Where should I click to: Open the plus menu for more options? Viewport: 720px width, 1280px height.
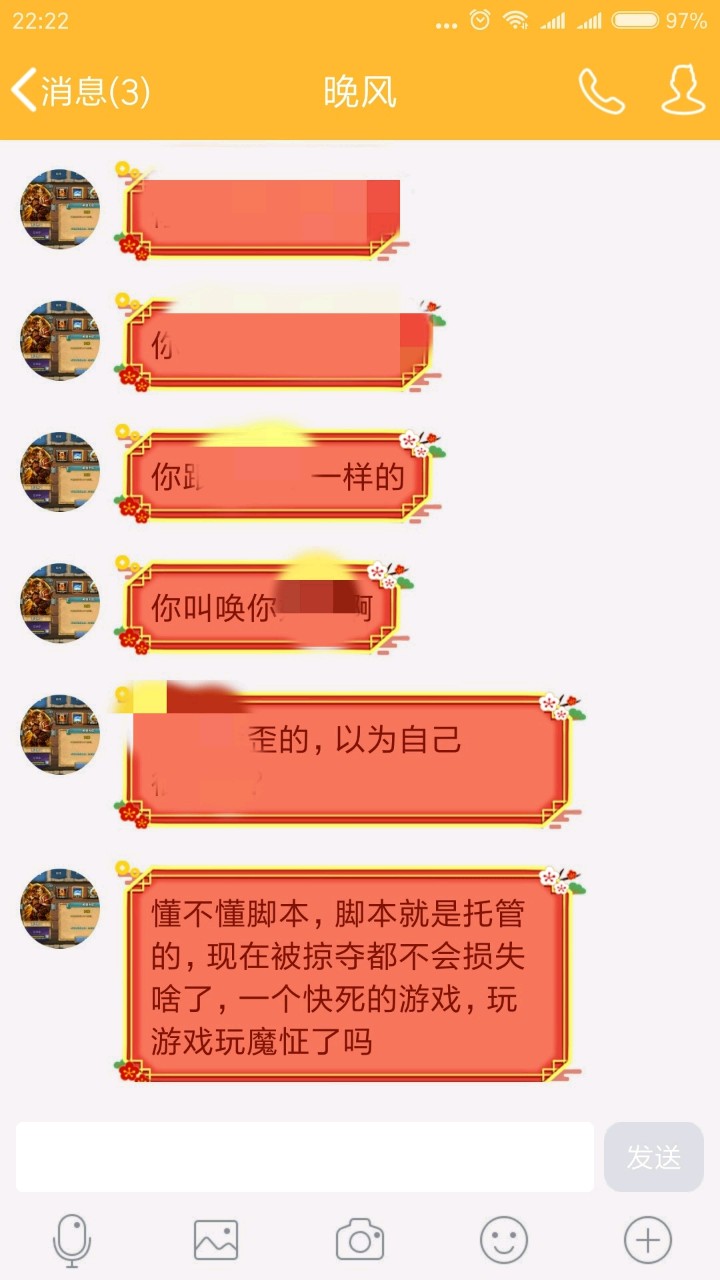tap(648, 1241)
